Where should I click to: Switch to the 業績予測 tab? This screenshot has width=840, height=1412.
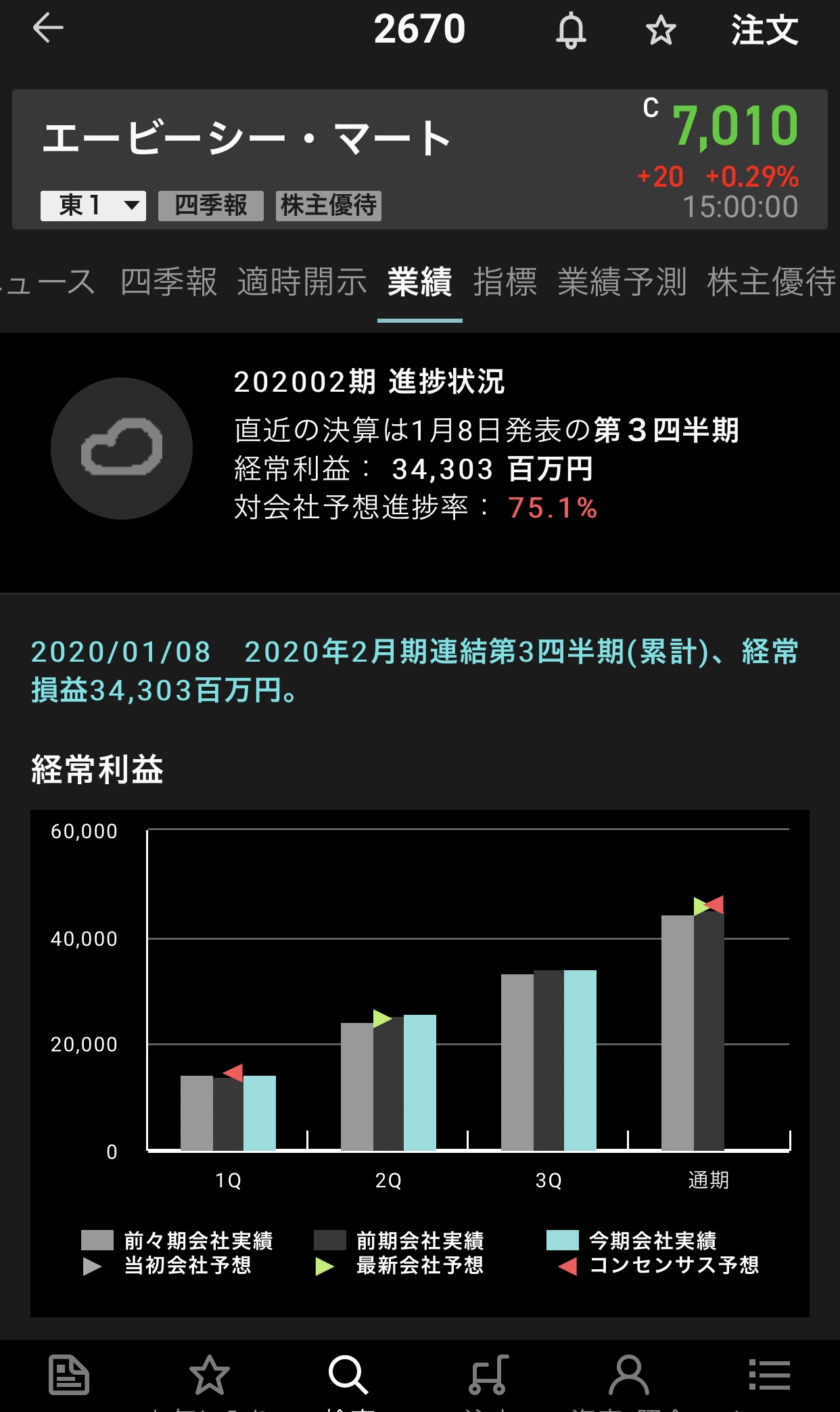pos(622,282)
